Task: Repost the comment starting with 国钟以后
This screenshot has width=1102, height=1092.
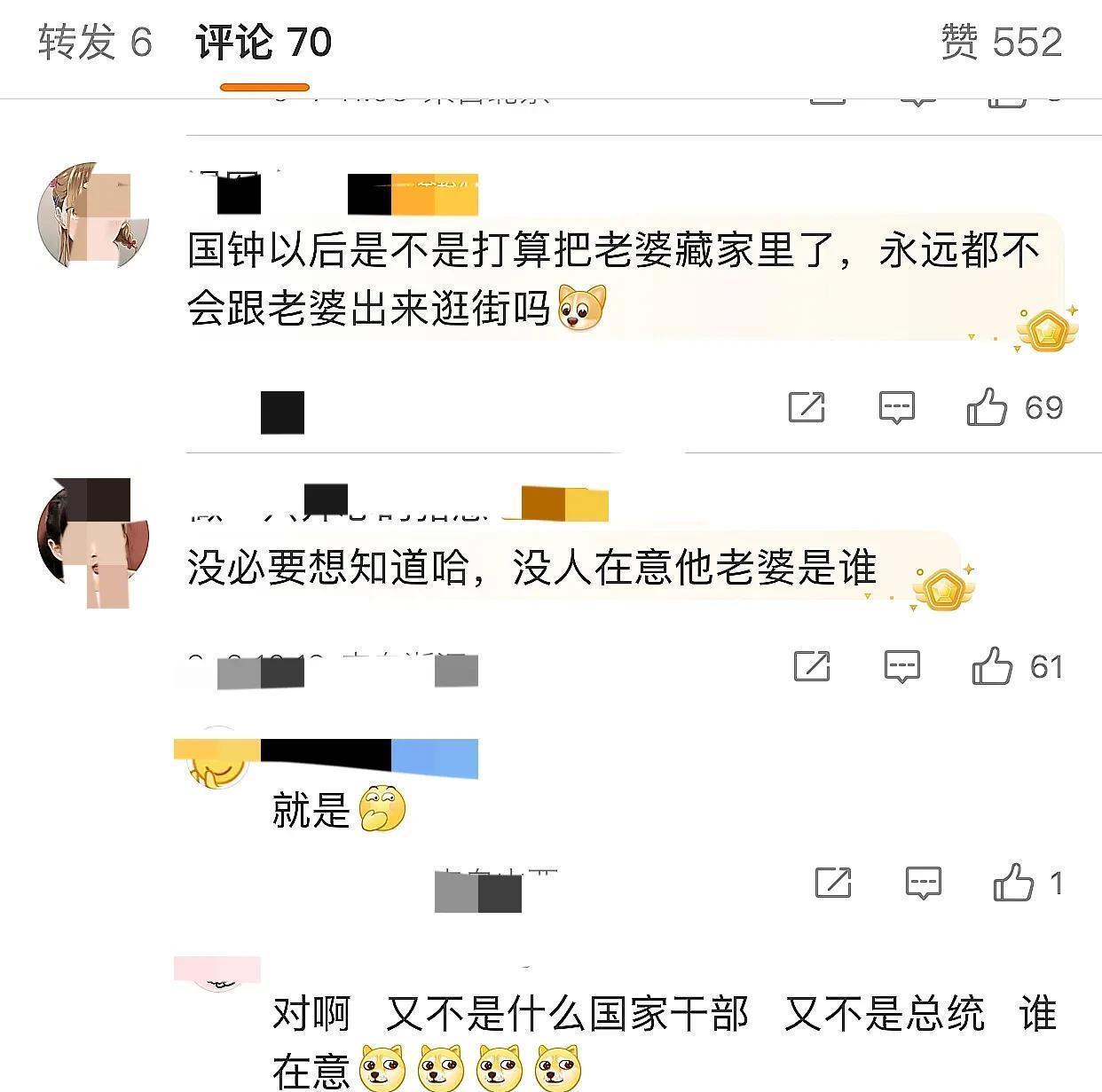Action: [807, 407]
